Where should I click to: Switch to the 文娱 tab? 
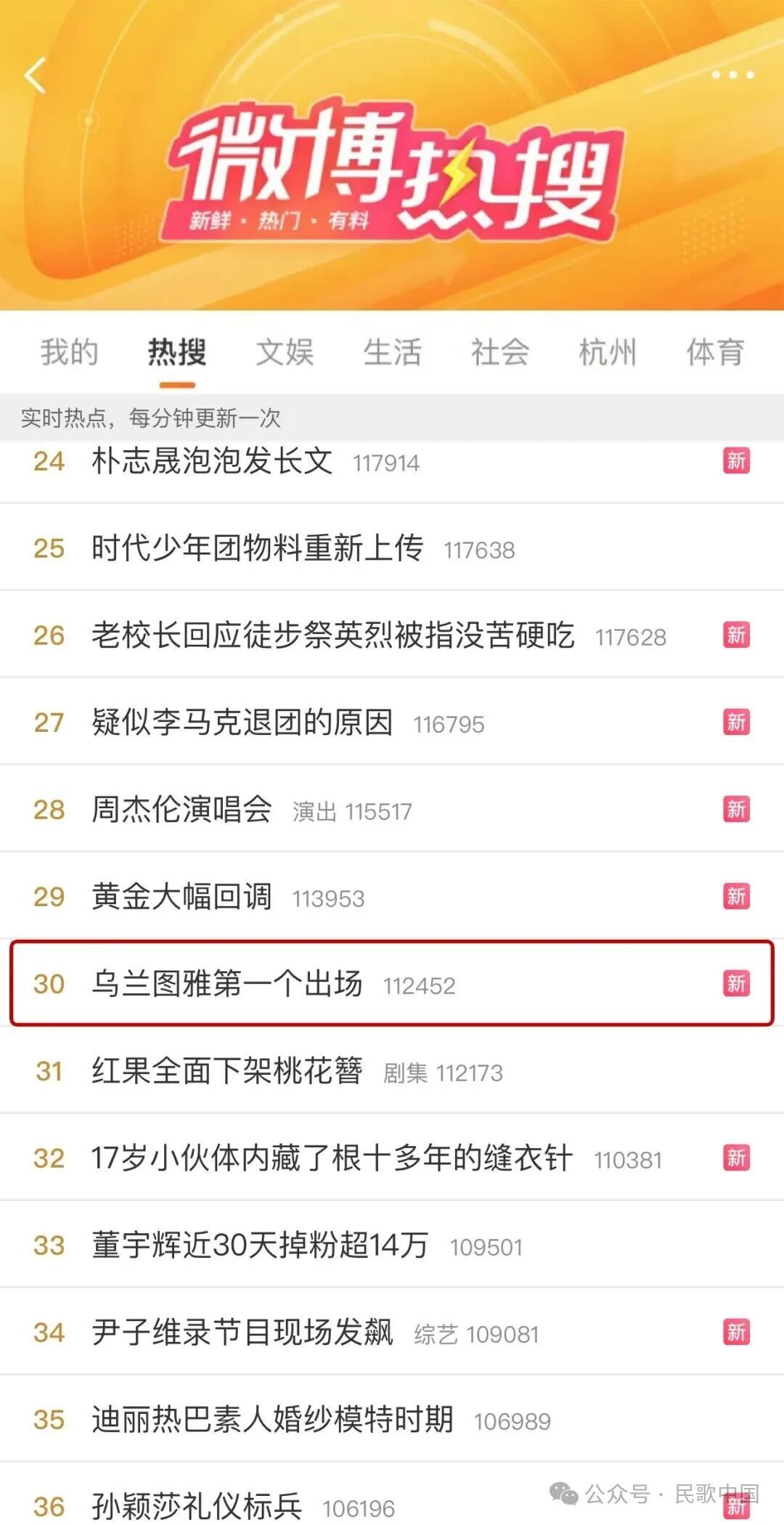pos(285,352)
